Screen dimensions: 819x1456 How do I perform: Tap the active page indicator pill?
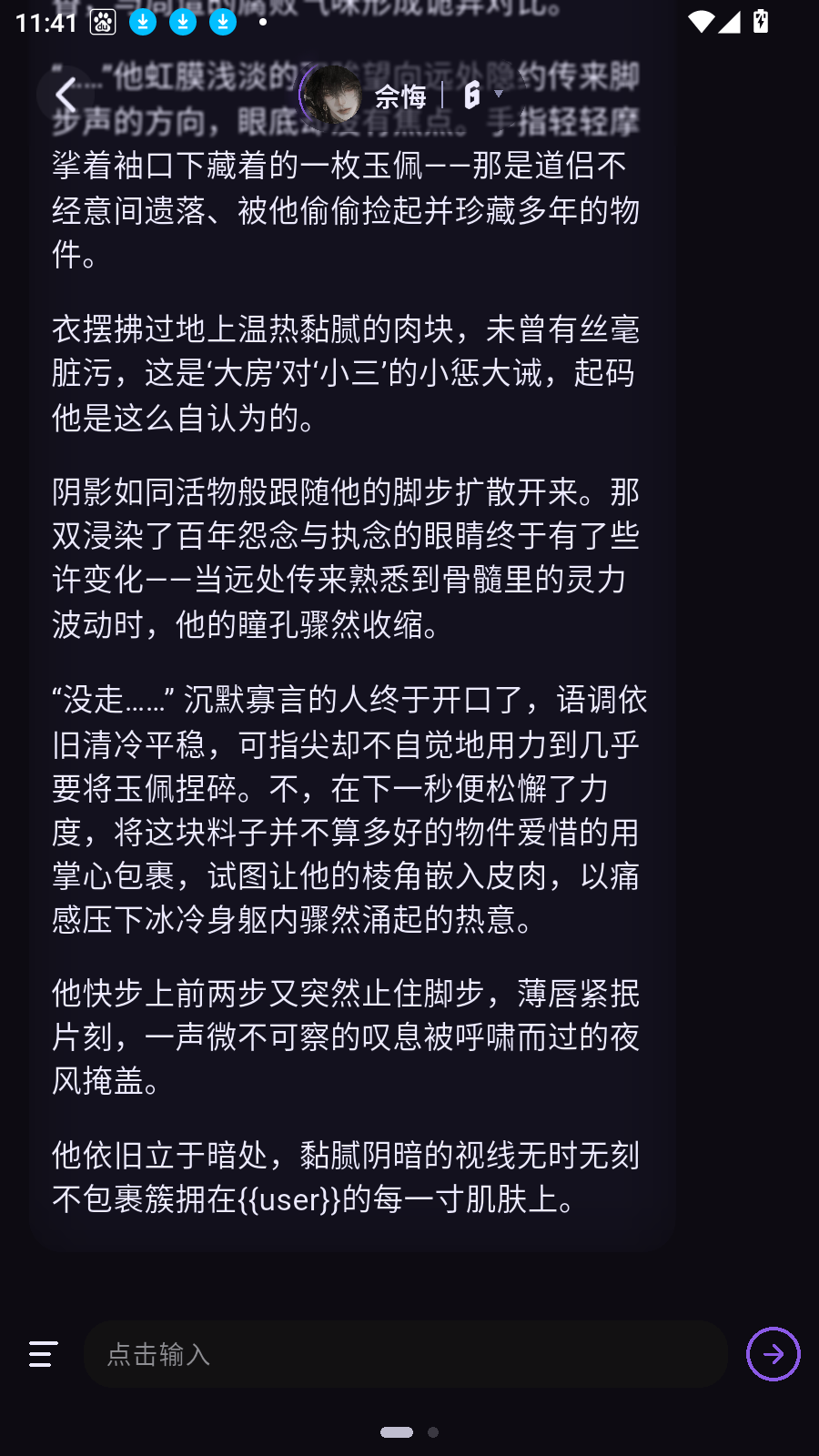[x=397, y=1431]
